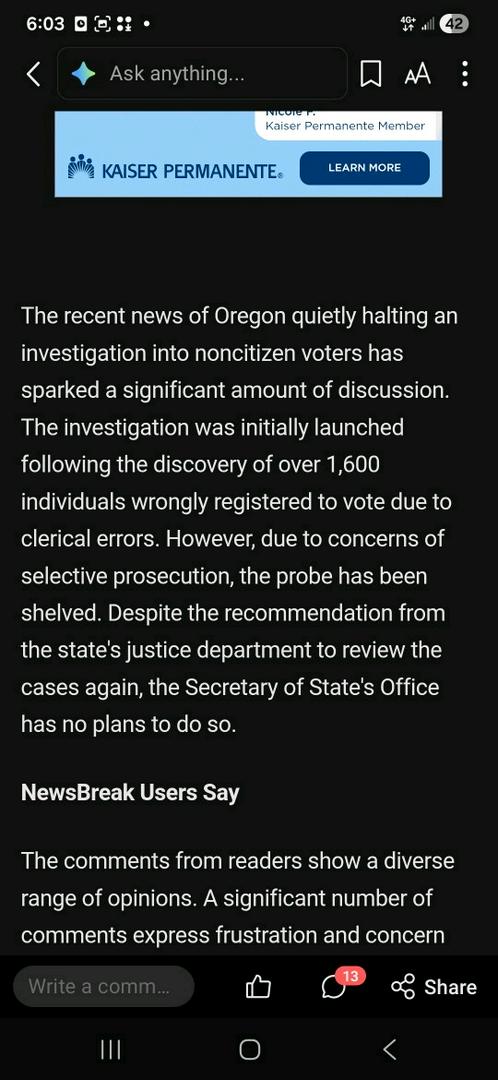The width and height of the screenshot is (498, 1080).
Task: Go back using the top-left arrow
Action: pyautogui.click(x=34, y=74)
